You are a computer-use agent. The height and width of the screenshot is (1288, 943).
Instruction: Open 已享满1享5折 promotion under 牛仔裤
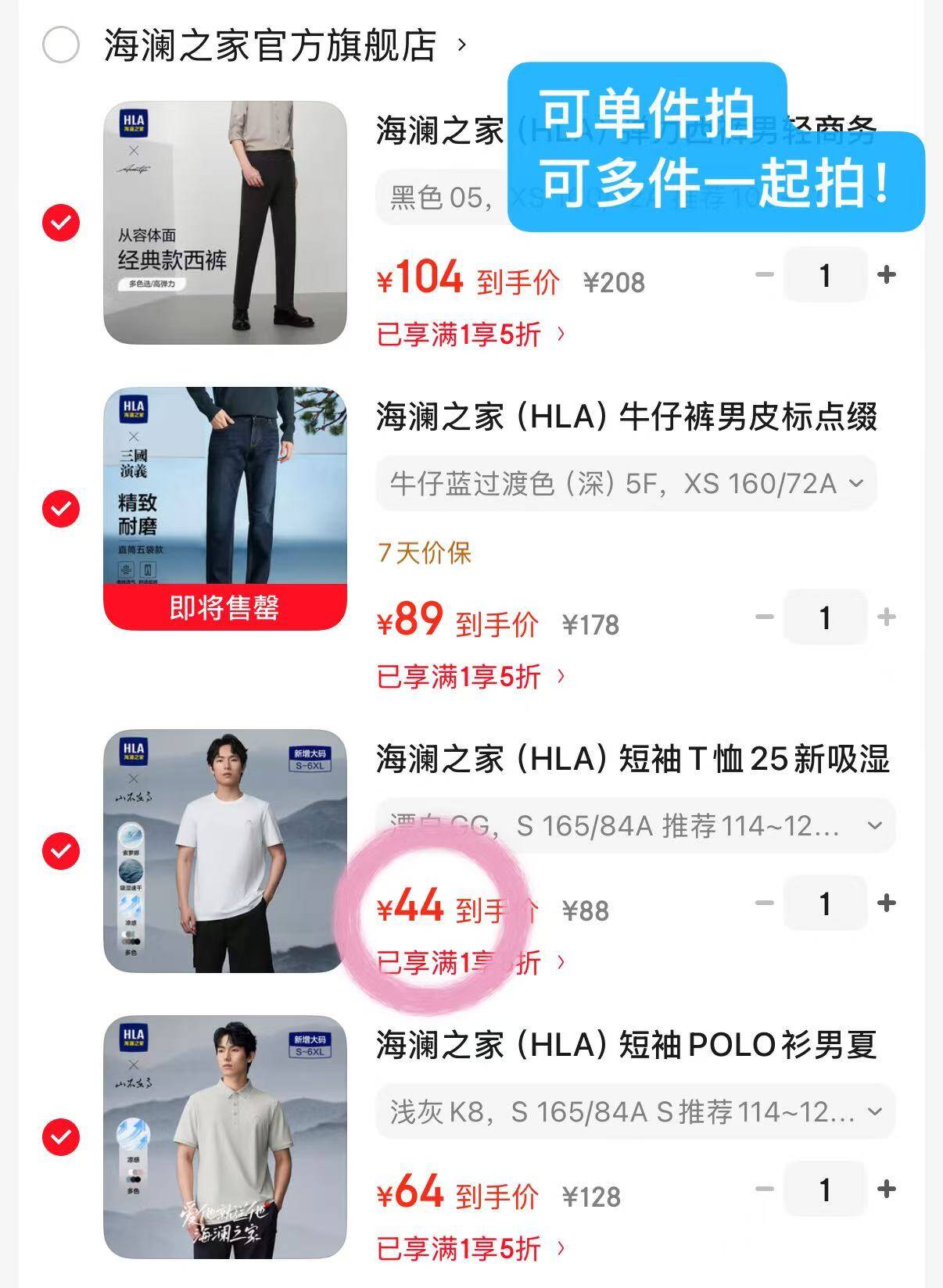click(x=471, y=677)
